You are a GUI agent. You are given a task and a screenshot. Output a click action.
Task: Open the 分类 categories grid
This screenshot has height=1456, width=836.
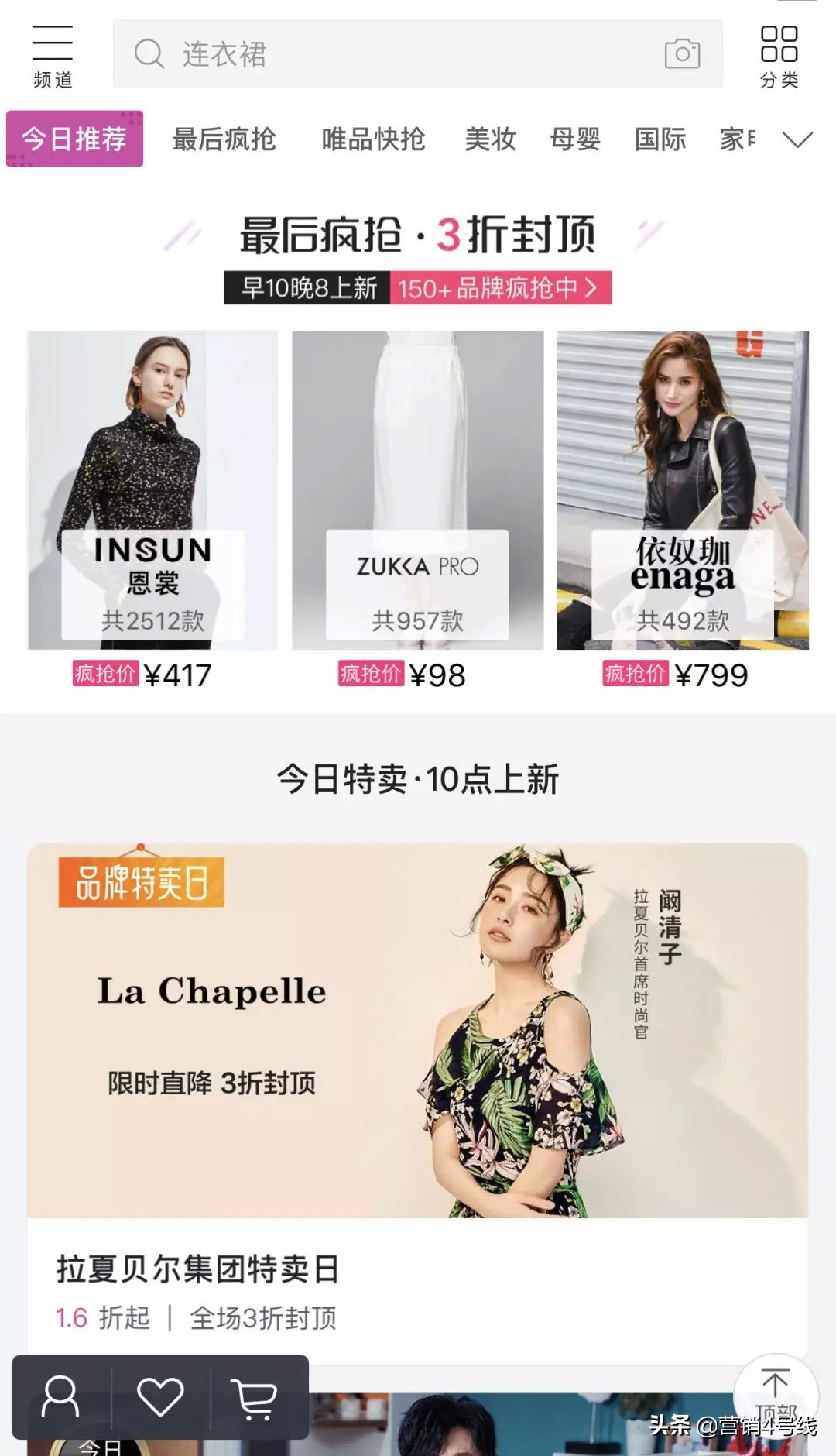coord(780,54)
